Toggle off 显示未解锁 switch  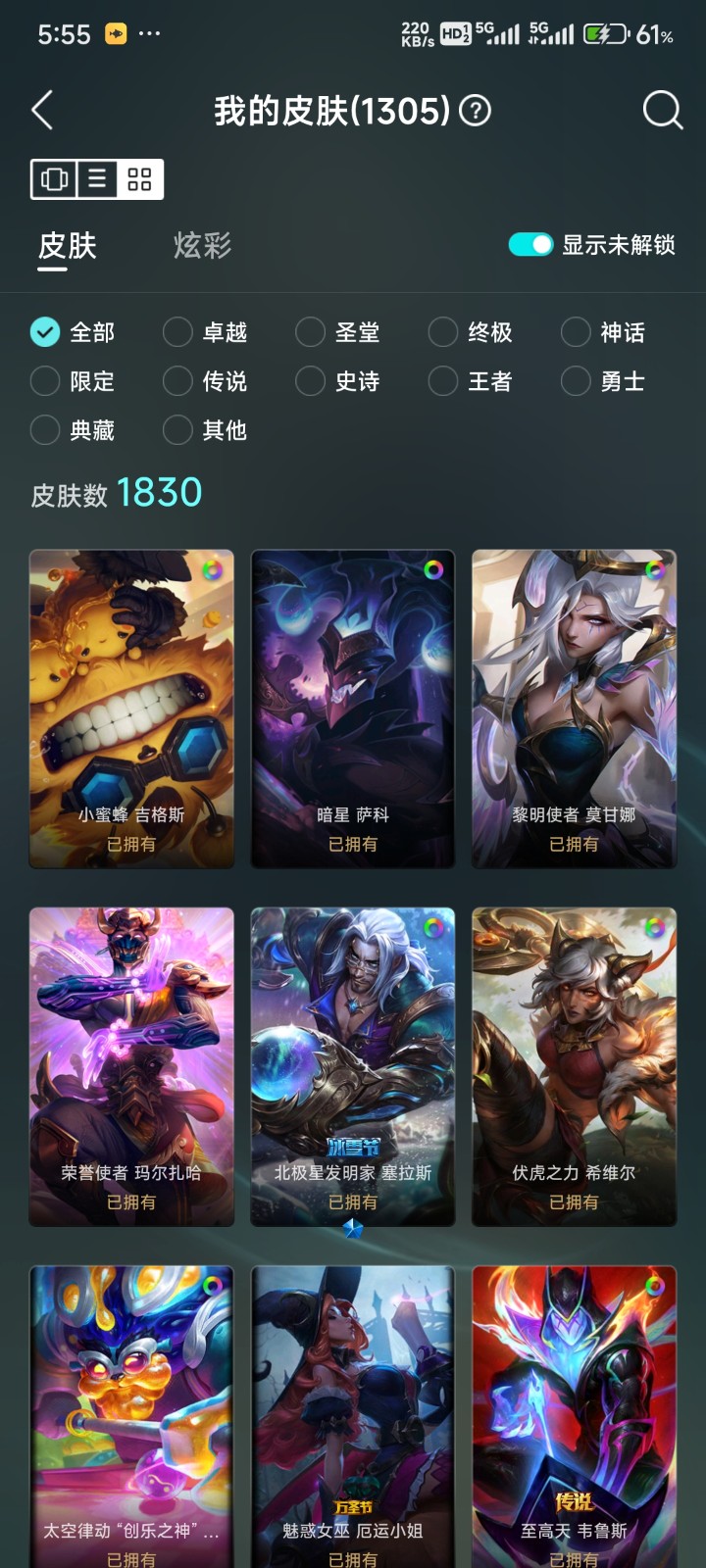click(x=531, y=245)
